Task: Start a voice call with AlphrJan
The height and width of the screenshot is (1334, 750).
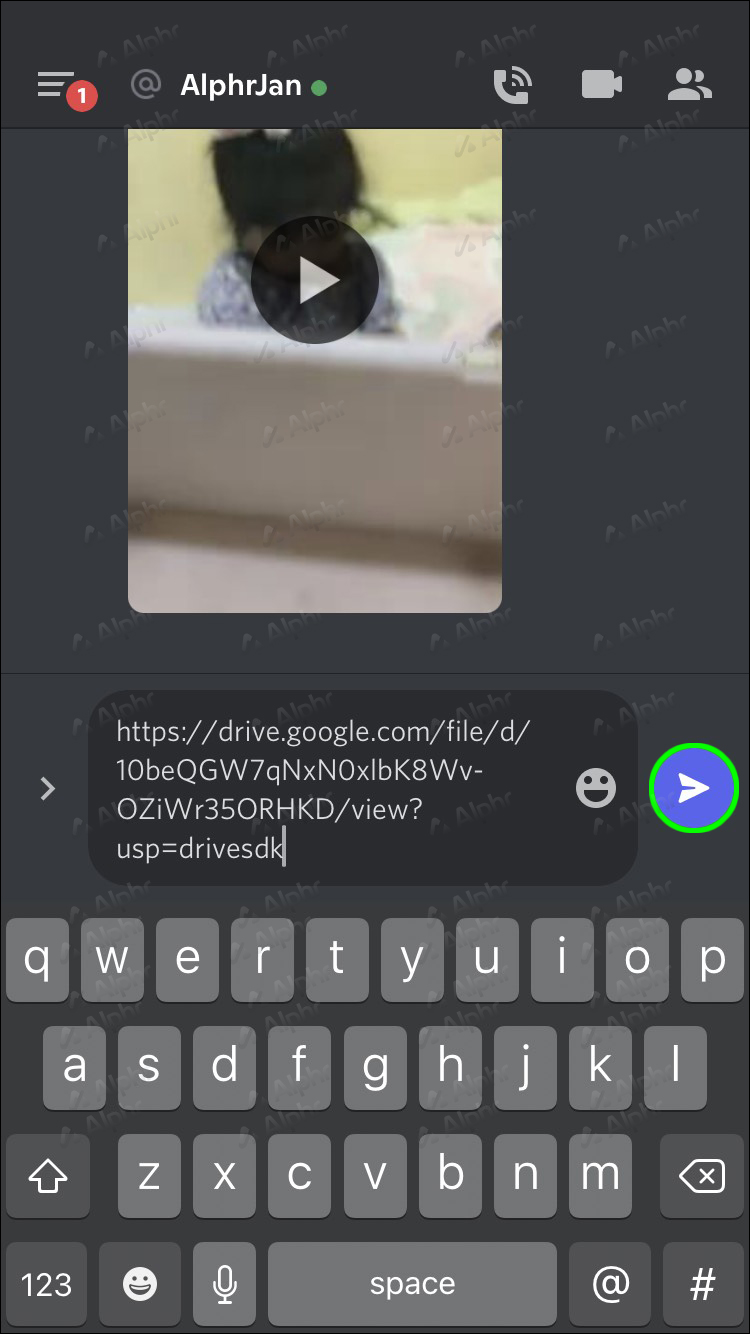Action: point(512,86)
